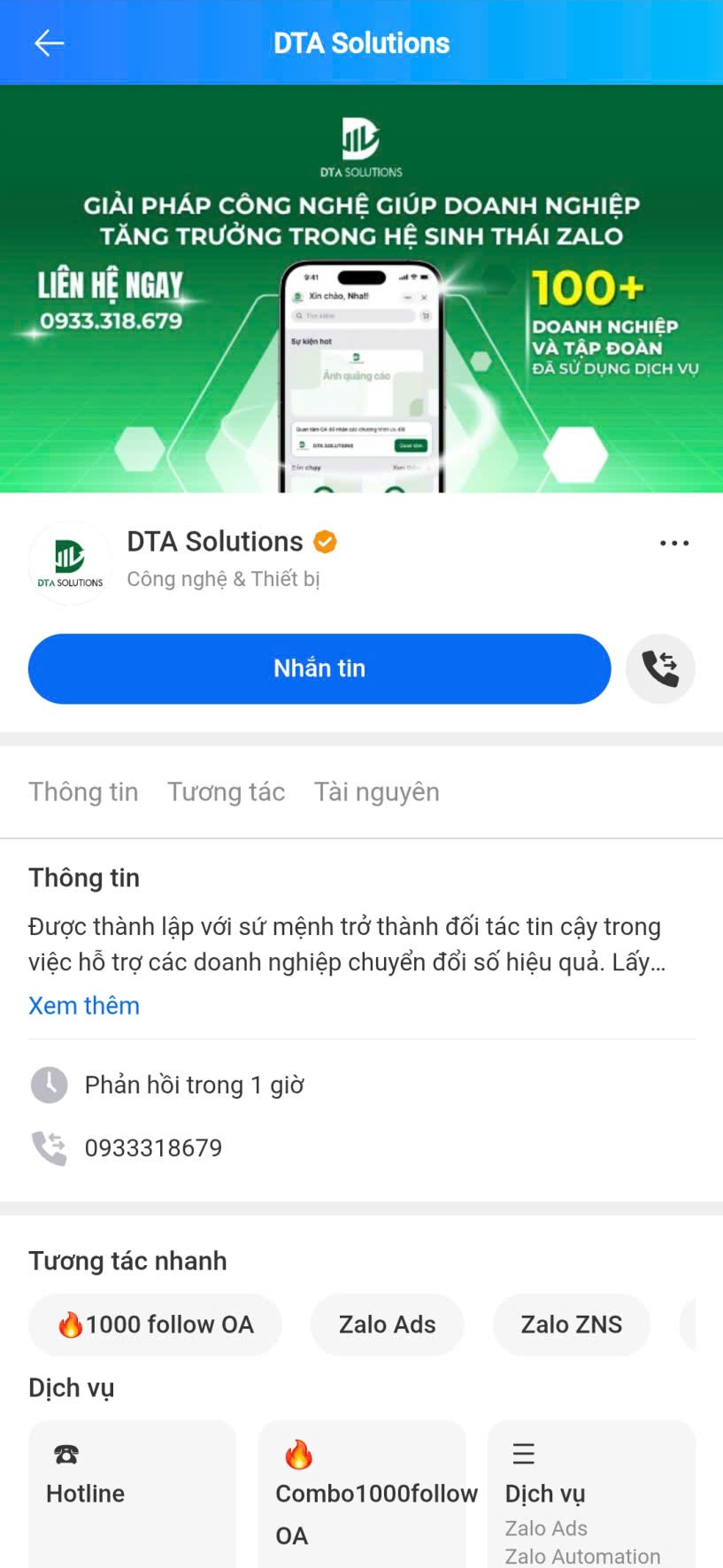Call DTA Solutions via round phone button
723x1568 pixels.
coord(660,668)
